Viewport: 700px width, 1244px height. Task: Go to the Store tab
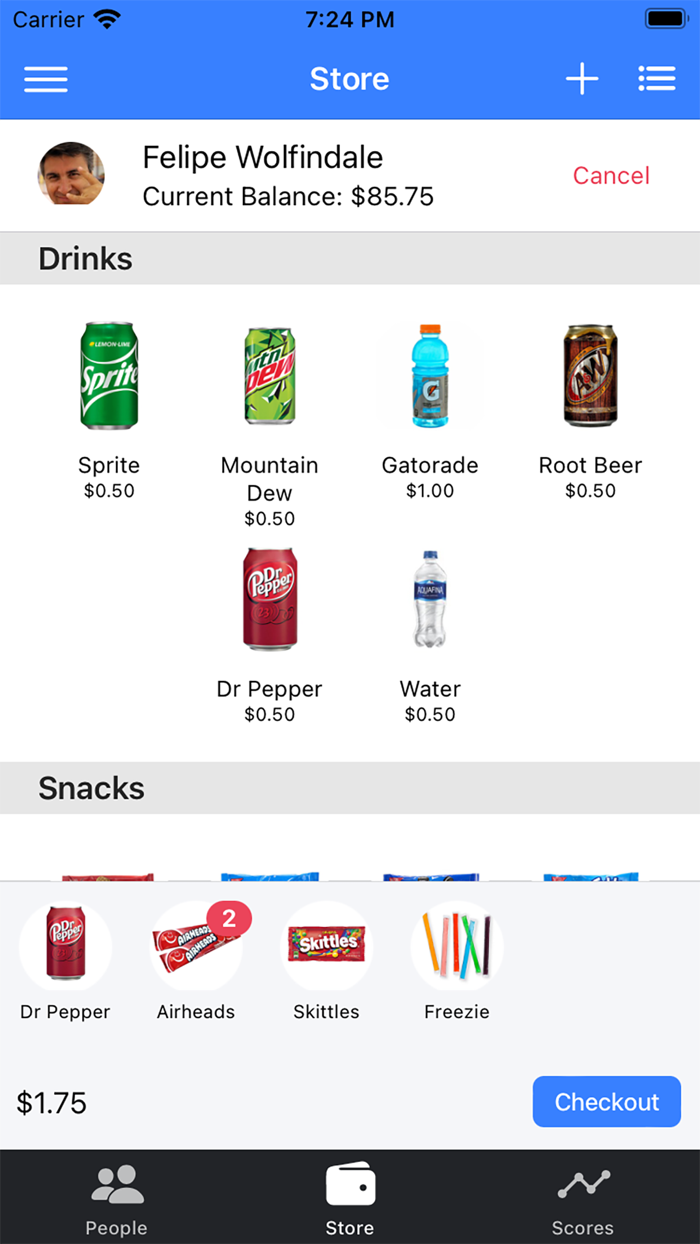[350, 1198]
